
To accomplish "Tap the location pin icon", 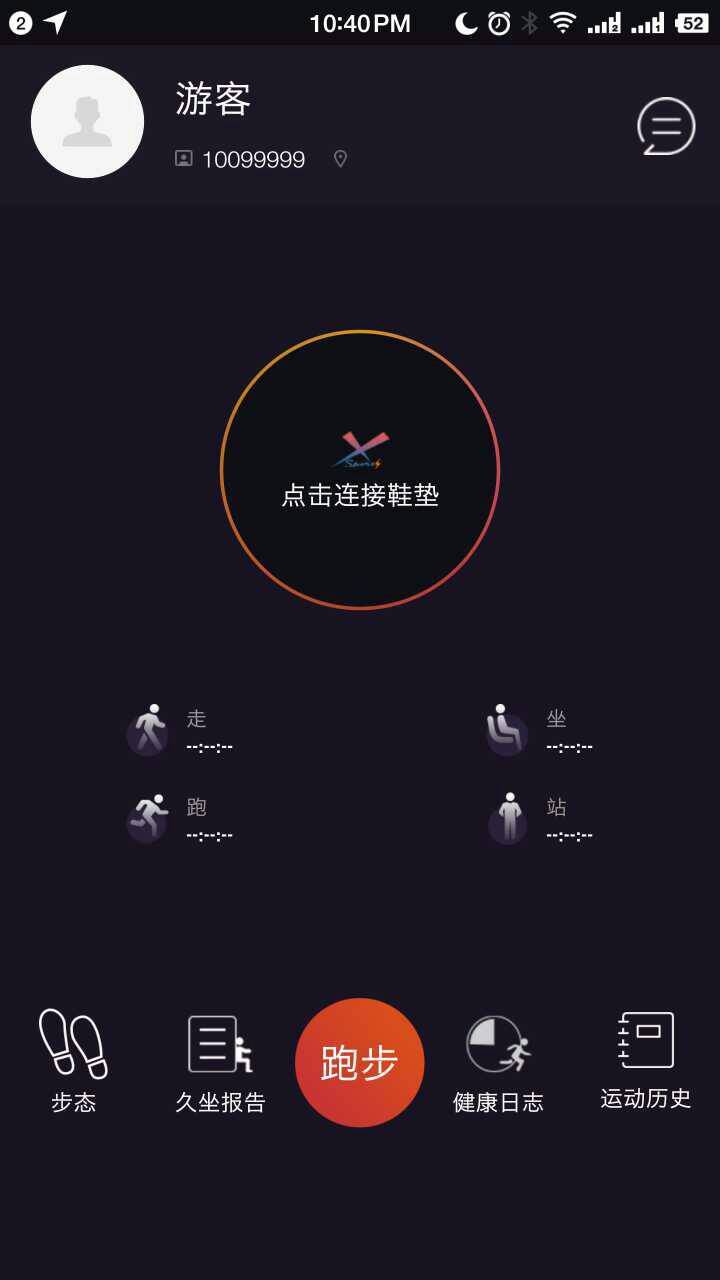I will click(x=340, y=159).
